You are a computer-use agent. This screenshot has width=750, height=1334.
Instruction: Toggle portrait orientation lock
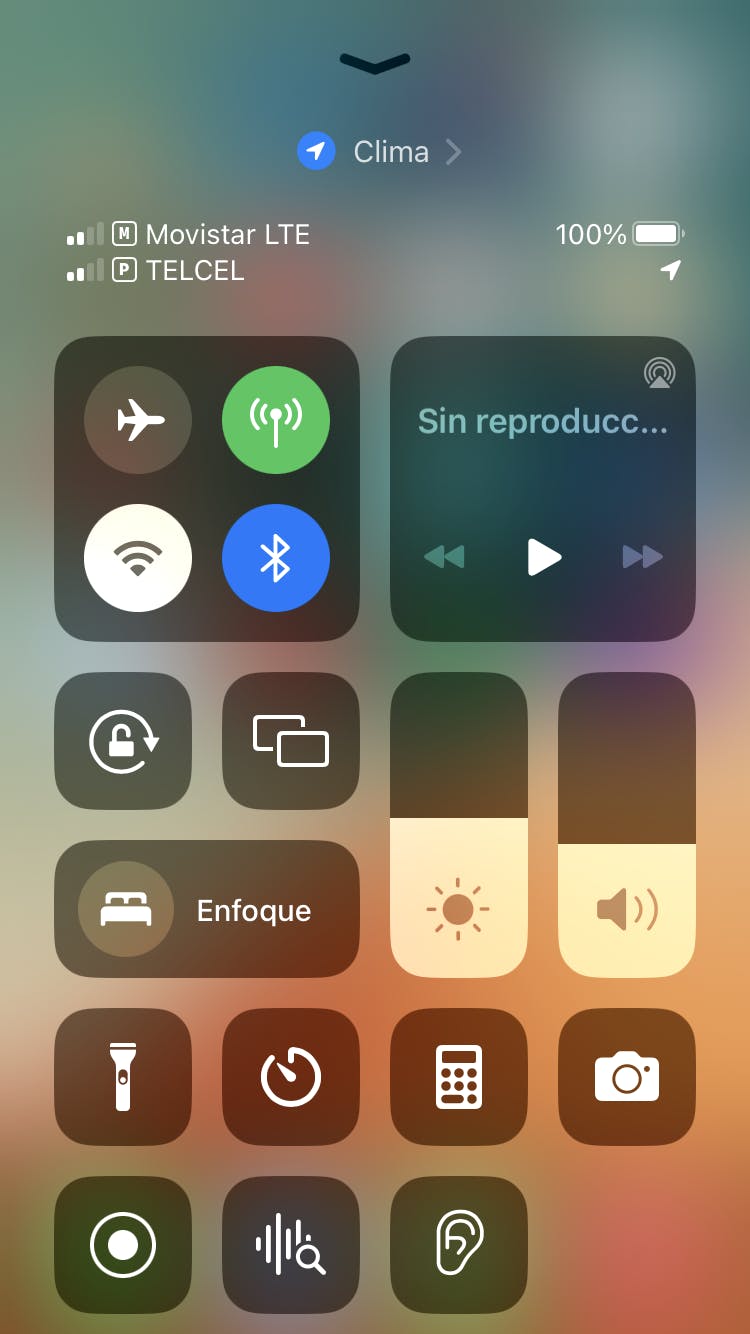click(123, 741)
